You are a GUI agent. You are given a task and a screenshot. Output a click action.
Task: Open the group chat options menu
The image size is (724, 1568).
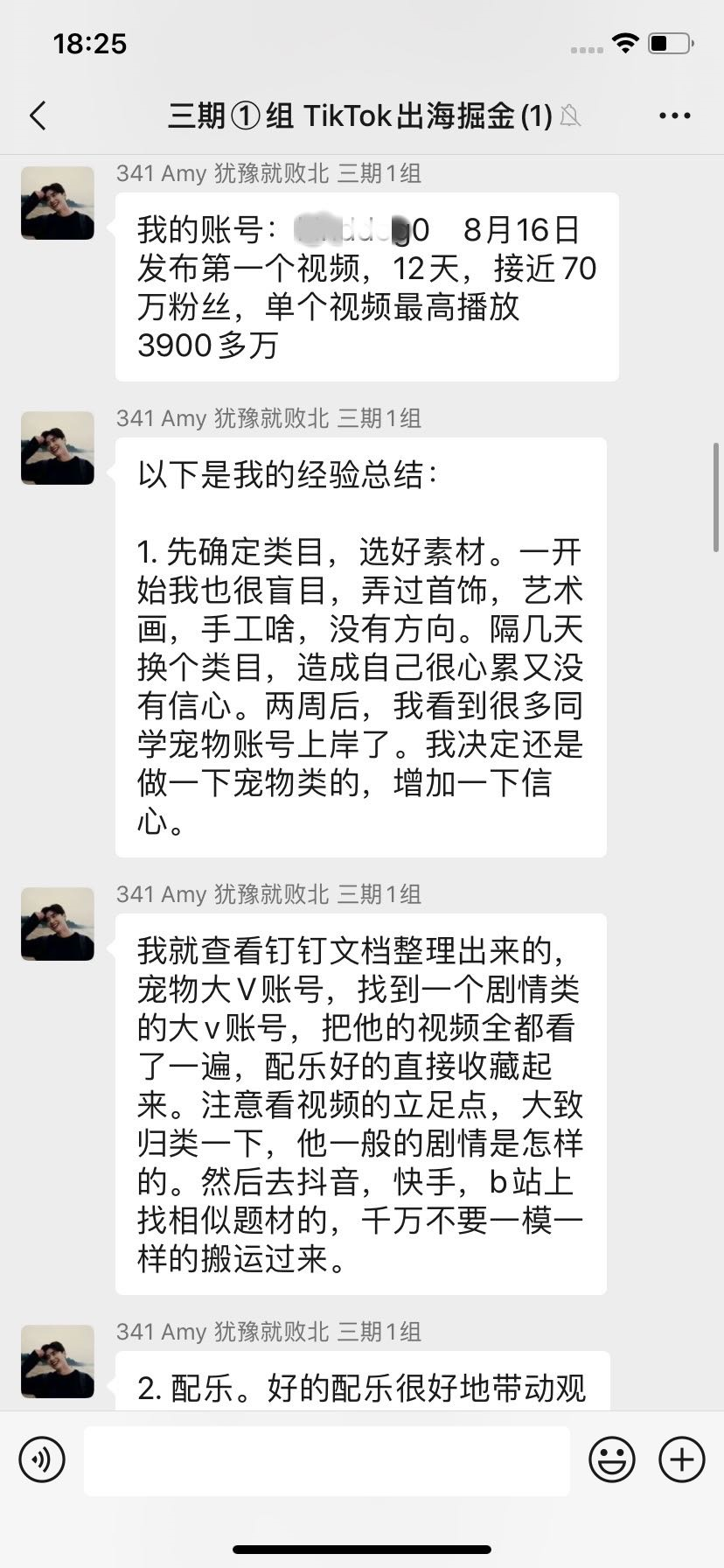coord(674,115)
